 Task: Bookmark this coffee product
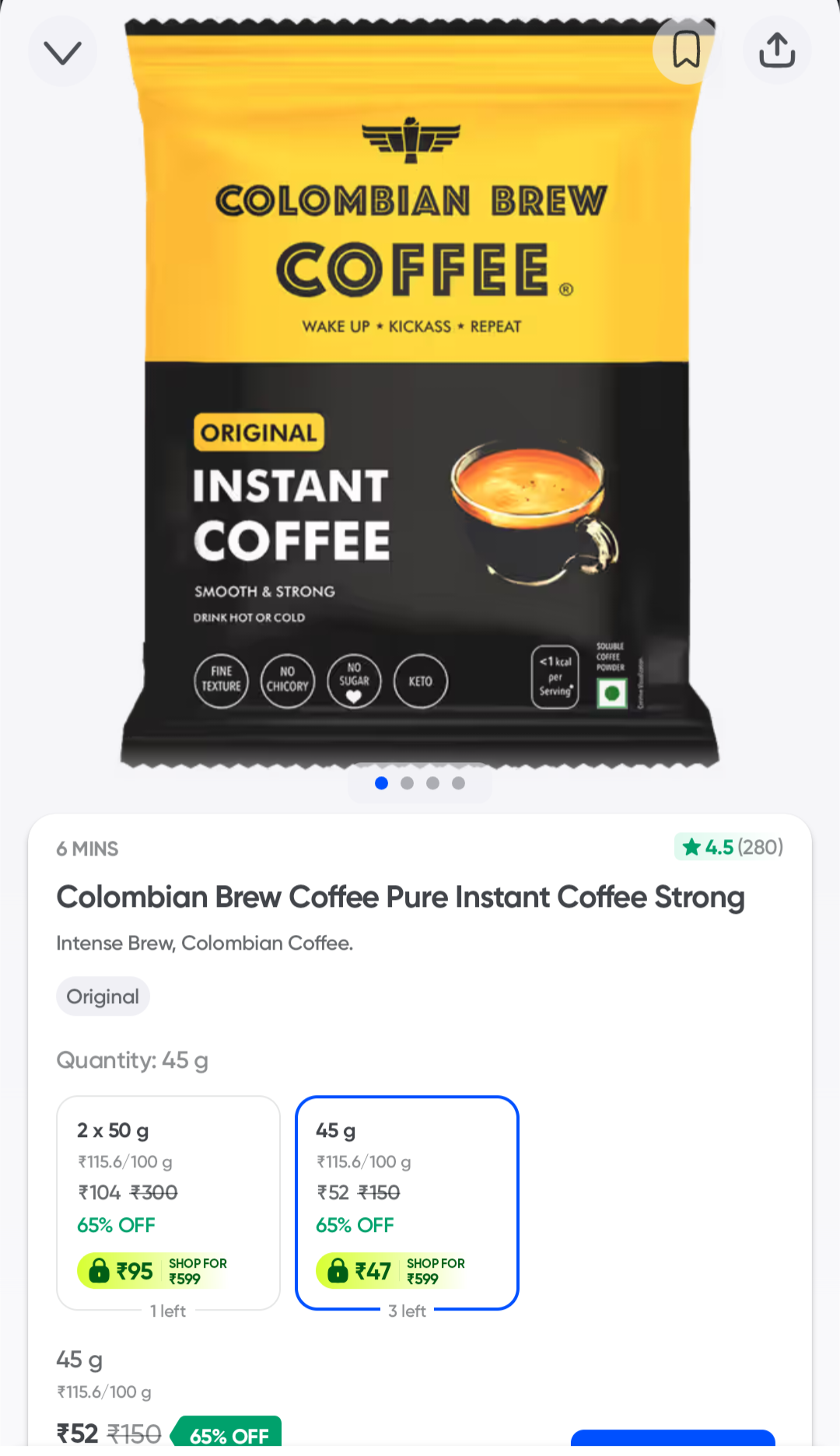click(686, 51)
